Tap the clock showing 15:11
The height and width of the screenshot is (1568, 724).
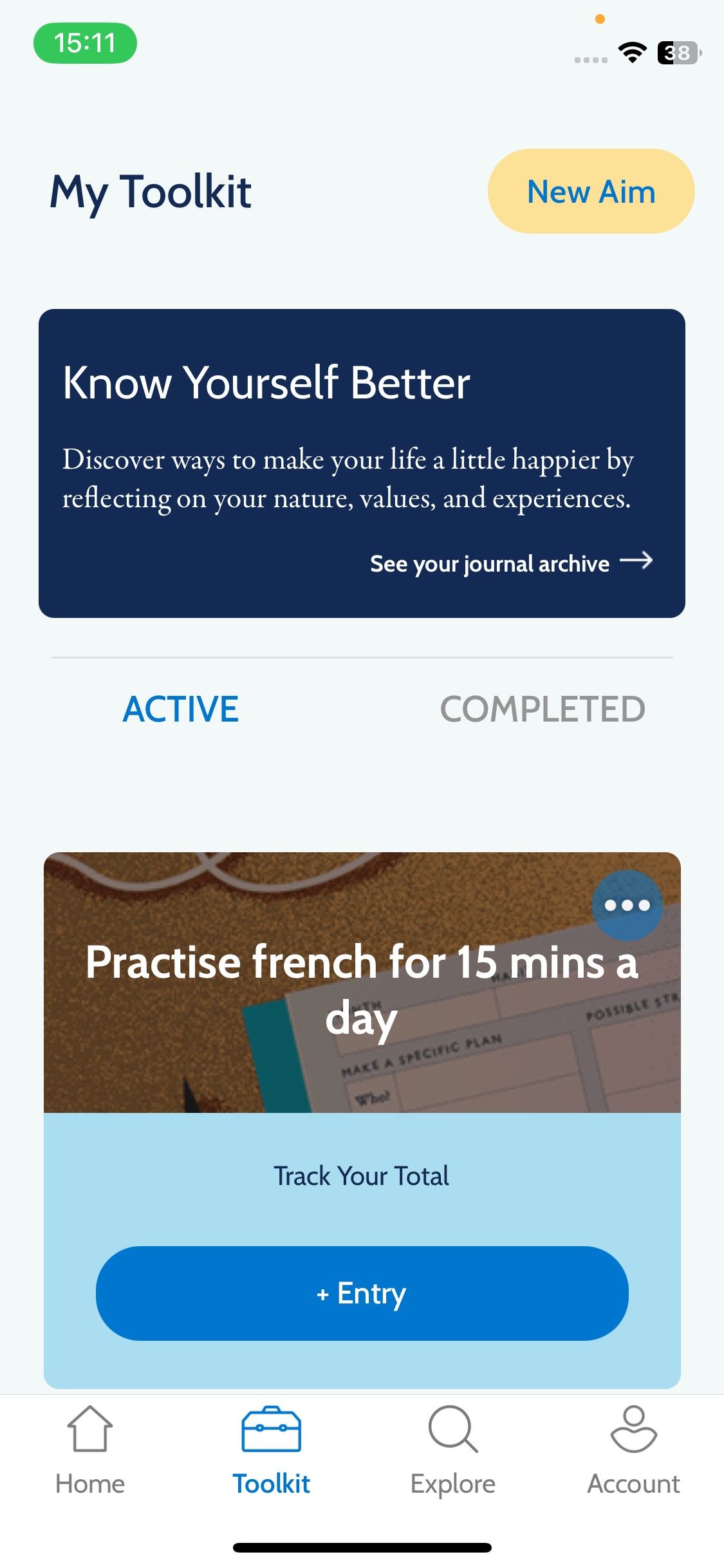pyautogui.click(x=86, y=43)
